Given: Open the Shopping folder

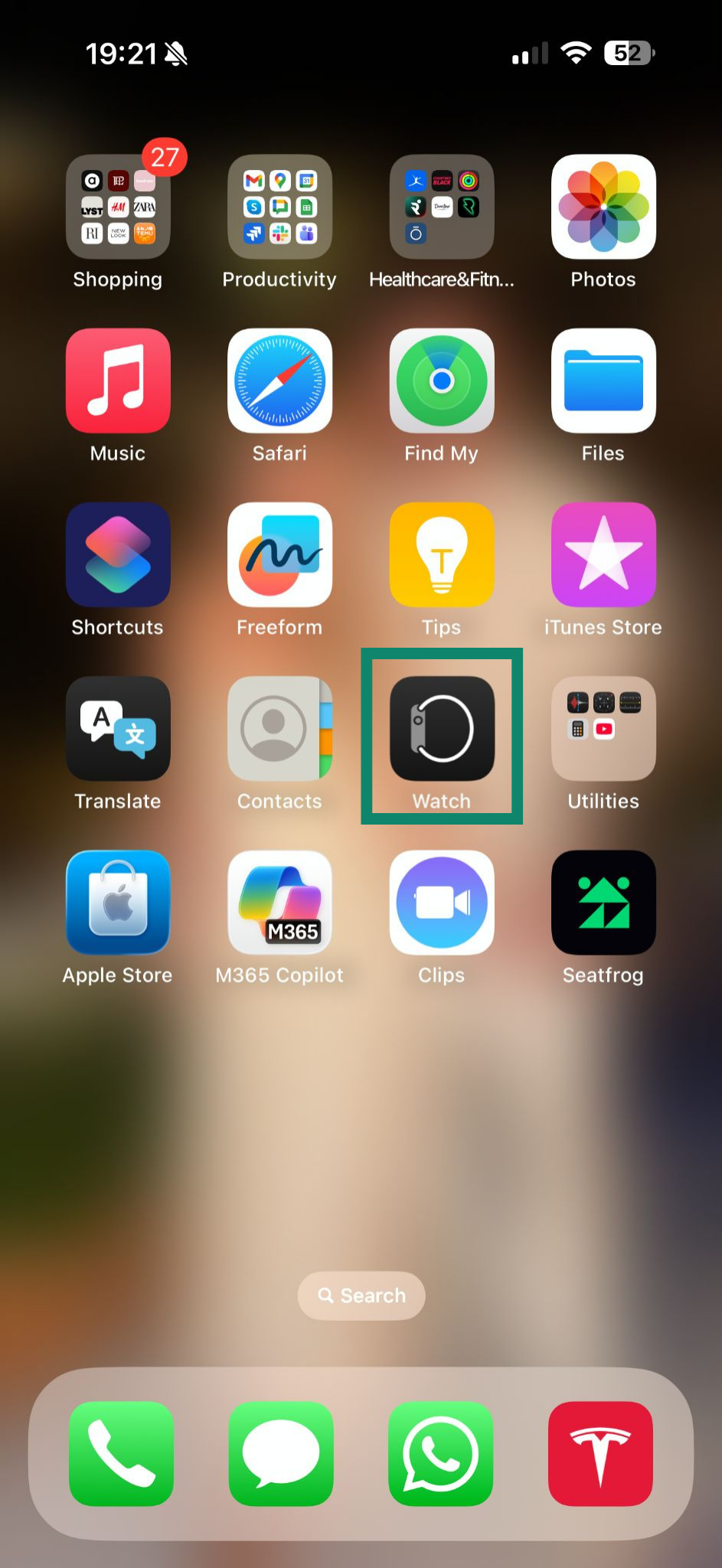Looking at the screenshot, I should (118, 207).
